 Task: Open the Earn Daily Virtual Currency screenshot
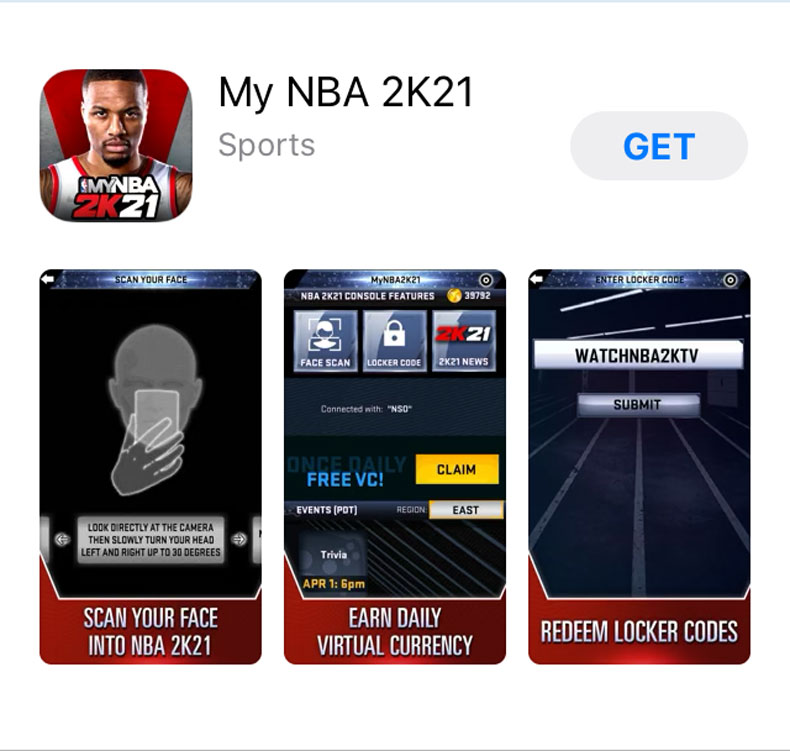pos(394,466)
